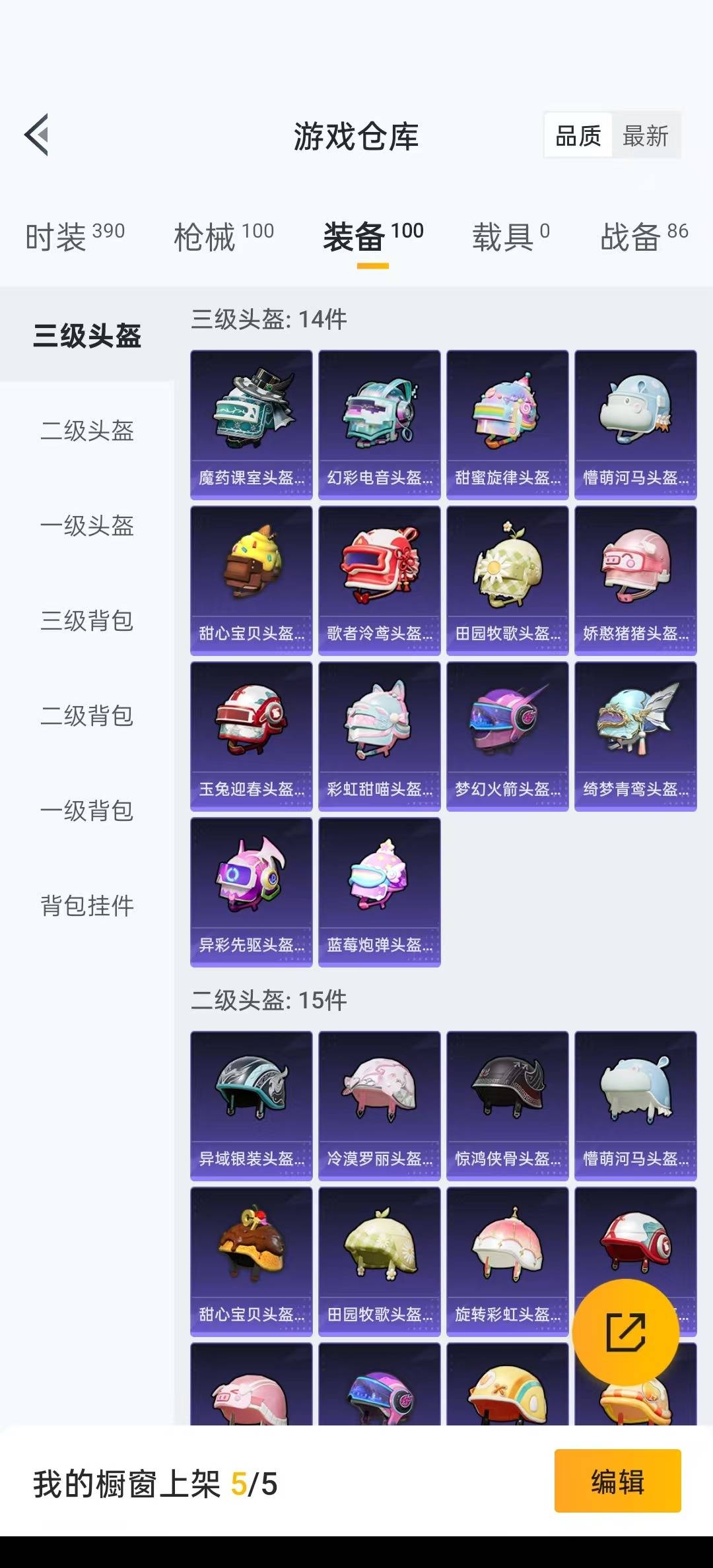Viewport: 713px width, 1568px height.
Task: View the 幻彩电音头盔 item
Action: pos(380,425)
